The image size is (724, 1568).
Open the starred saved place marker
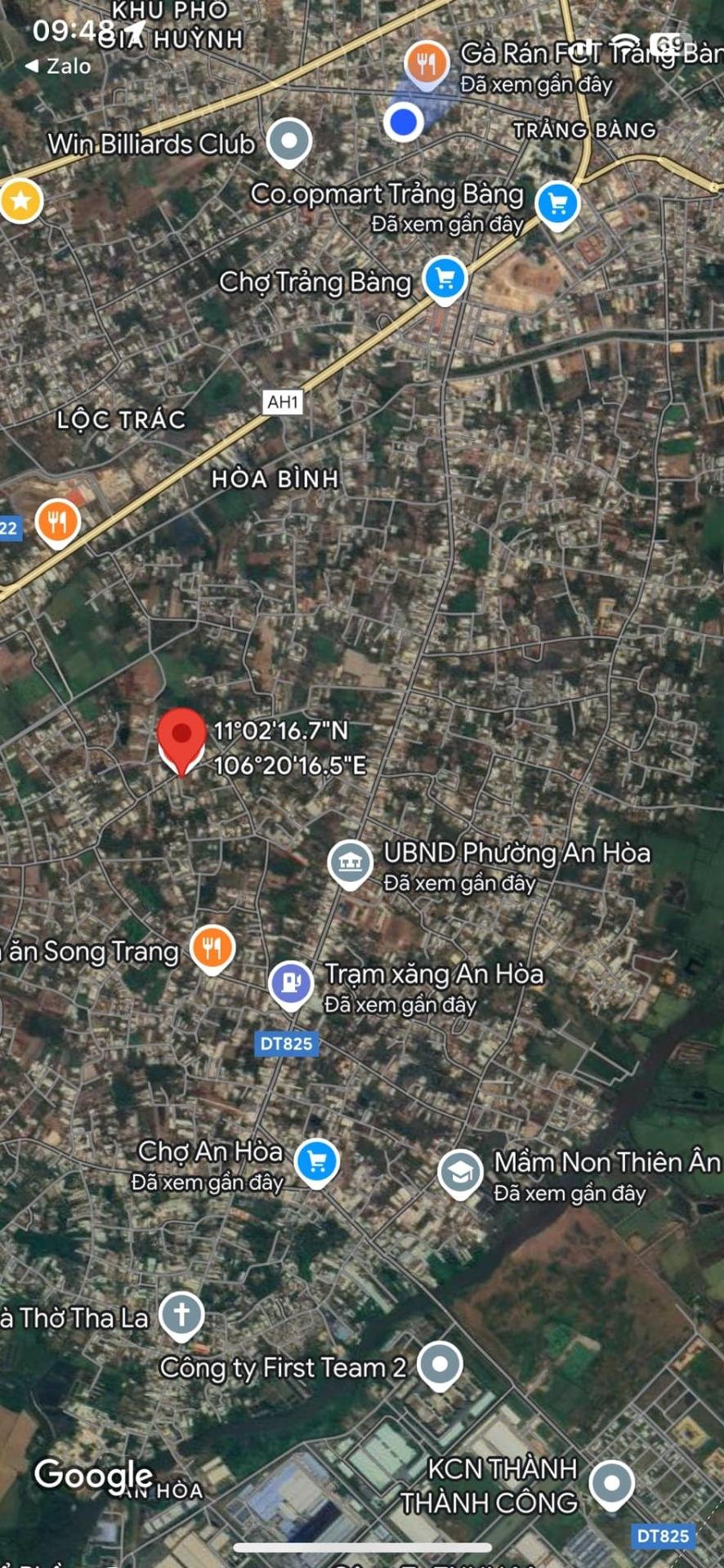coord(21,199)
